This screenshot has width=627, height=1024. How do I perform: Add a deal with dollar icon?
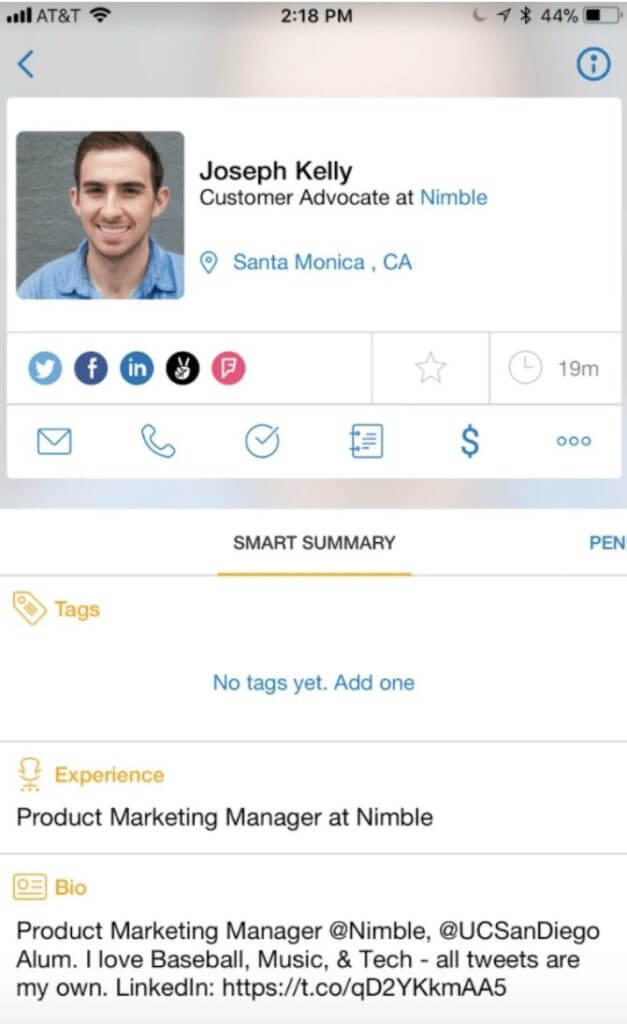click(469, 441)
